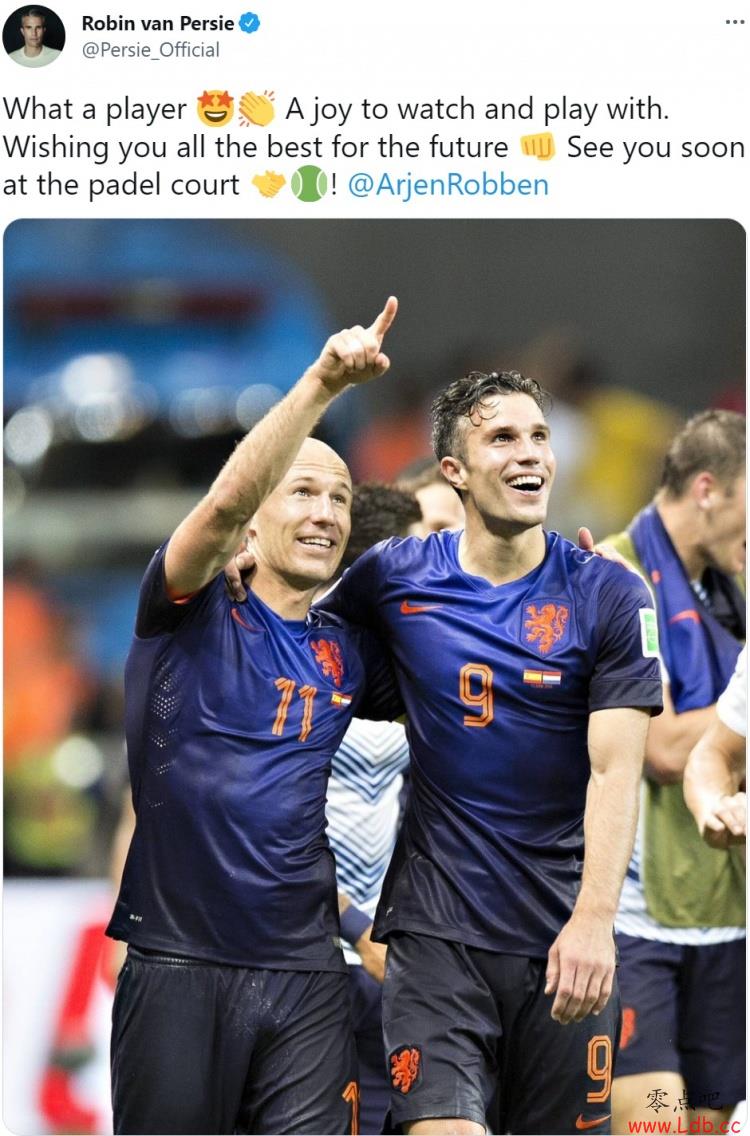The height and width of the screenshot is (1136, 750).
Task: Open the Robin van Persie account name
Action: pyautogui.click(x=157, y=22)
